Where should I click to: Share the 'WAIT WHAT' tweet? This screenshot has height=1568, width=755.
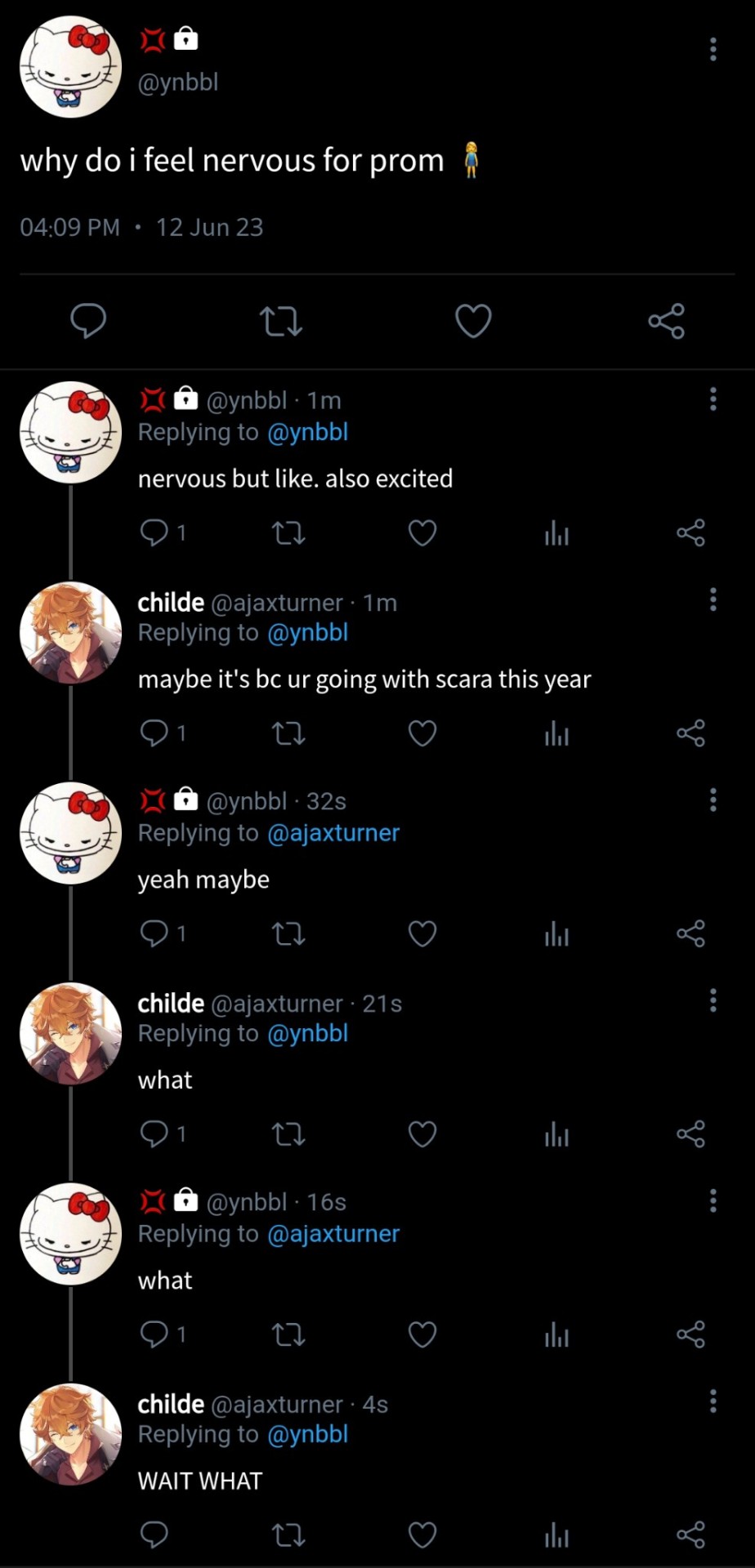point(690,1535)
